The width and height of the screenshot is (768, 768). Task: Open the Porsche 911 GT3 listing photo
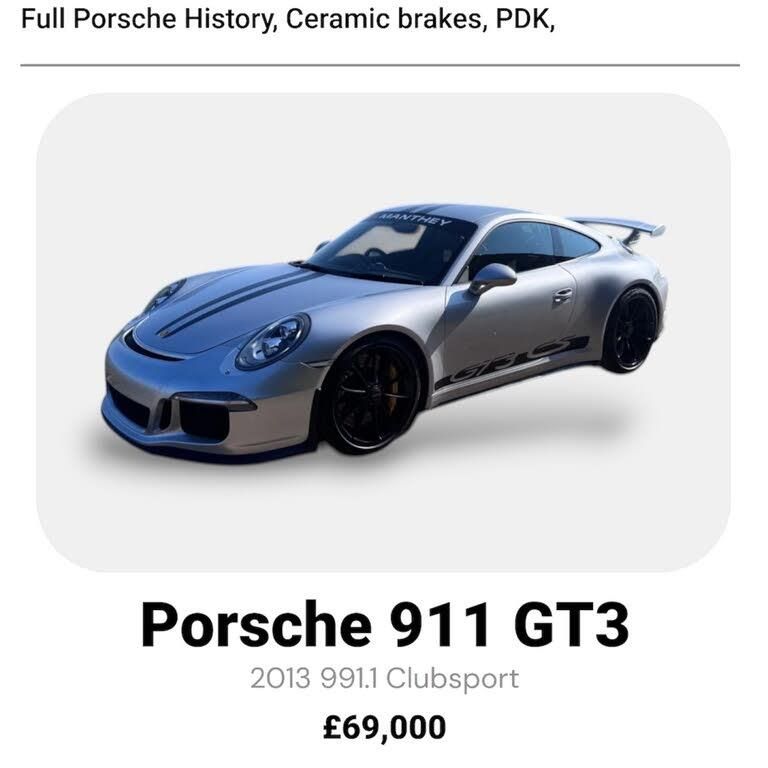(x=384, y=332)
